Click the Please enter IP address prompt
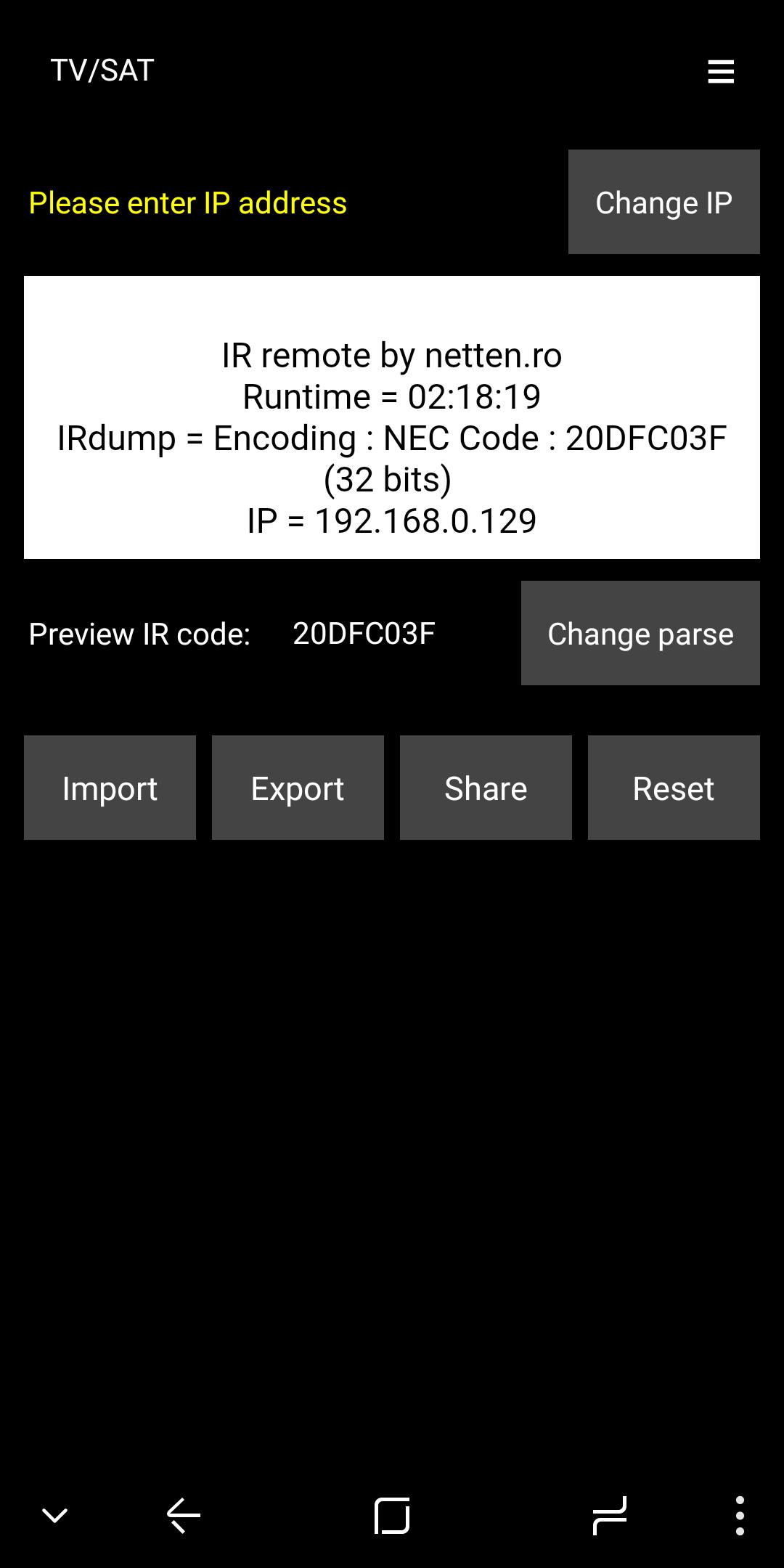The image size is (784, 1568). [x=187, y=202]
